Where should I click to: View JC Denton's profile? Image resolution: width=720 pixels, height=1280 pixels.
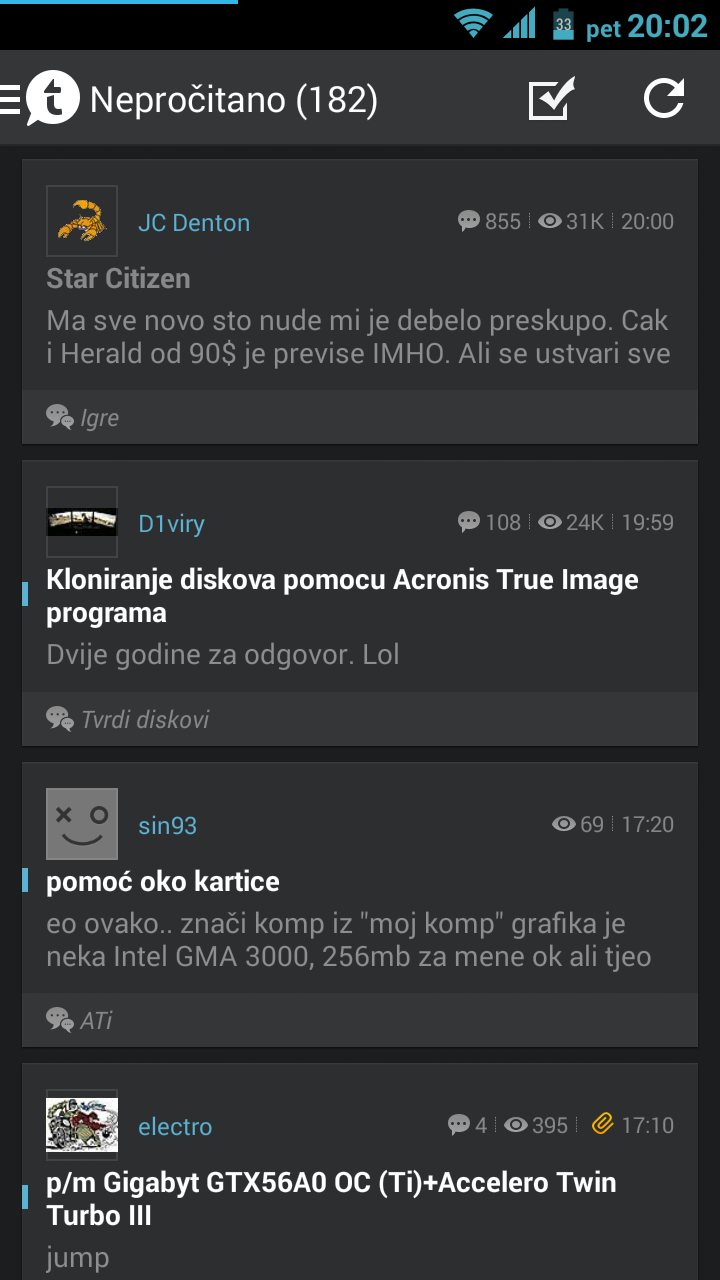coord(194,223)
